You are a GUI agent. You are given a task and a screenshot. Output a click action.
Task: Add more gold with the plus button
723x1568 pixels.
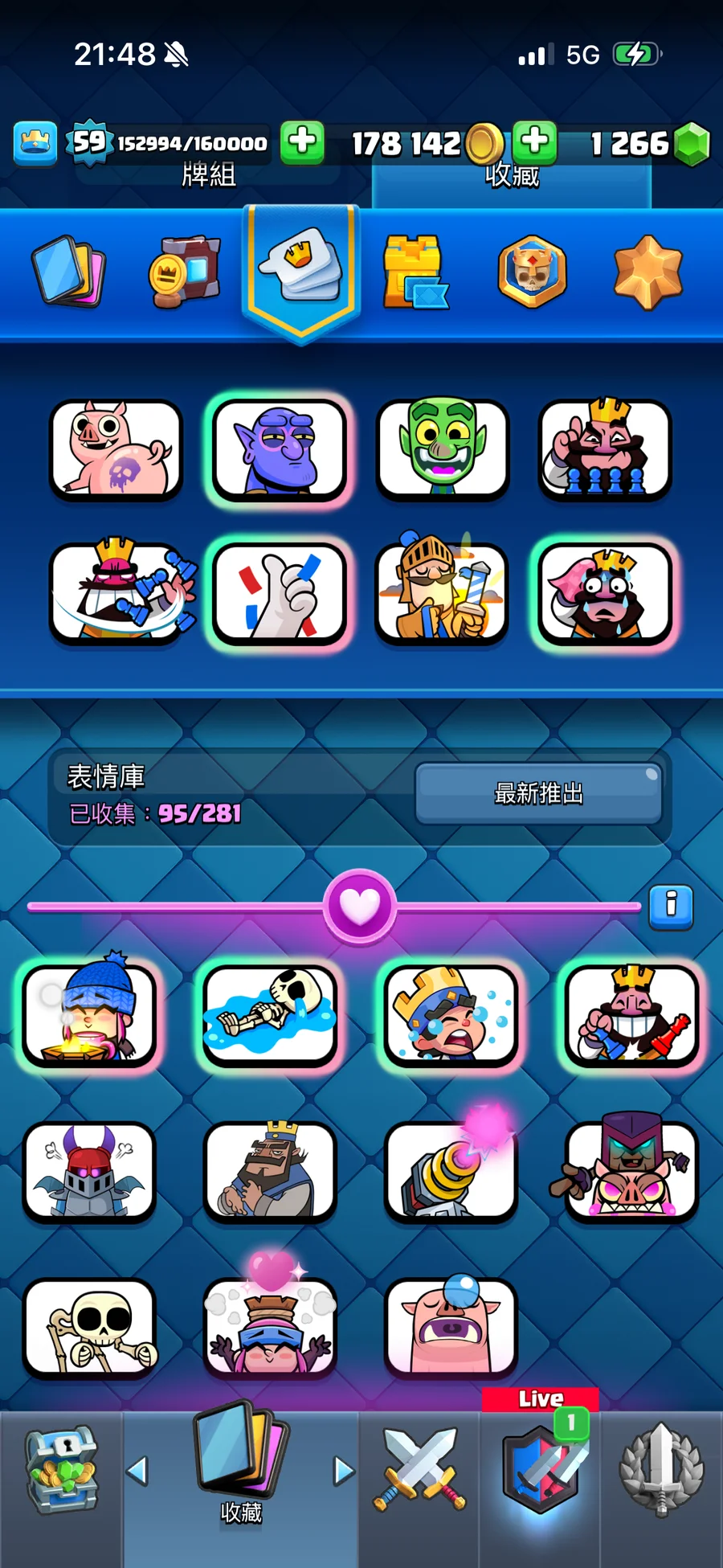[302, 142]
